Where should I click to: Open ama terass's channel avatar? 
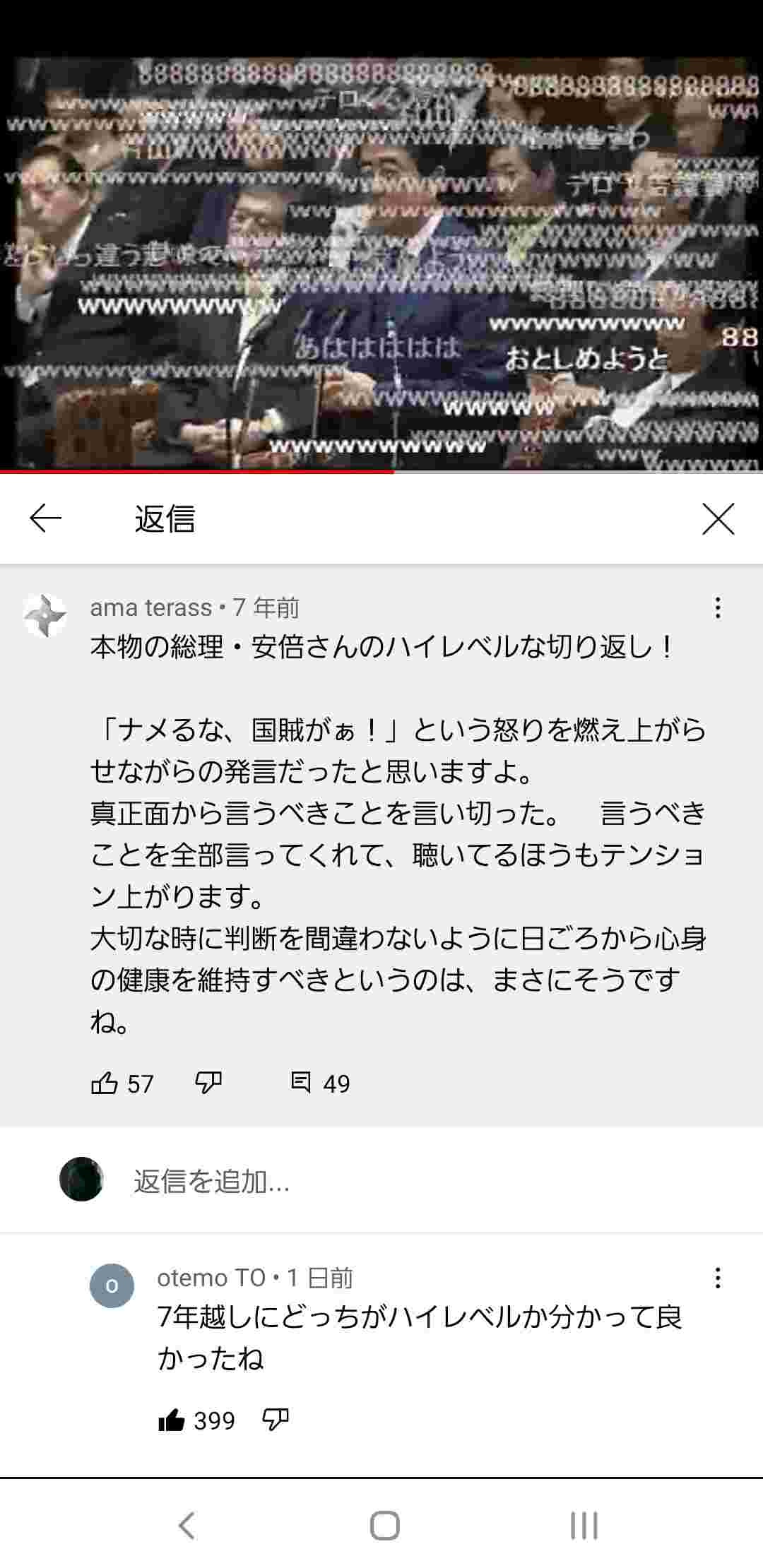click(x=45, y=616)
